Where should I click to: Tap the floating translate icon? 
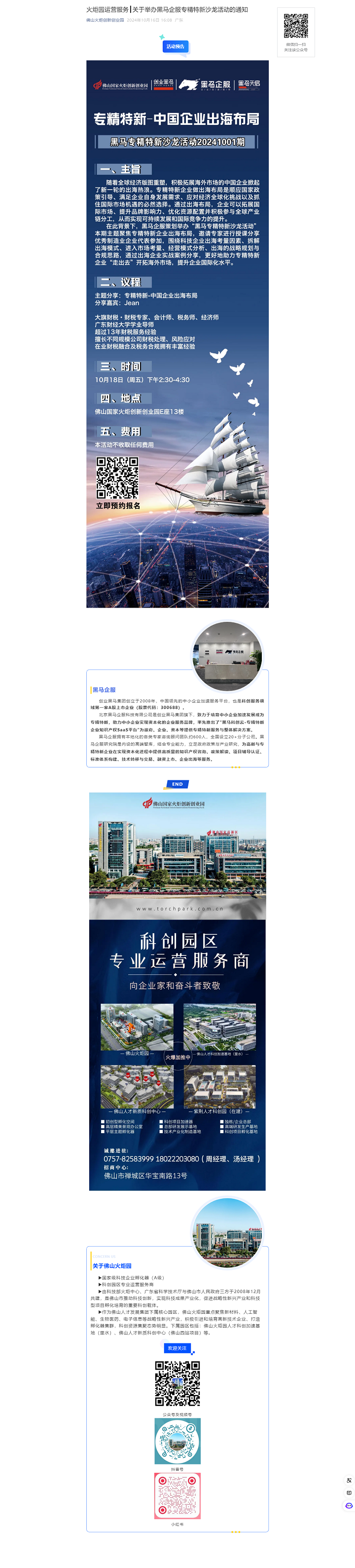(x=348, y=1480)
